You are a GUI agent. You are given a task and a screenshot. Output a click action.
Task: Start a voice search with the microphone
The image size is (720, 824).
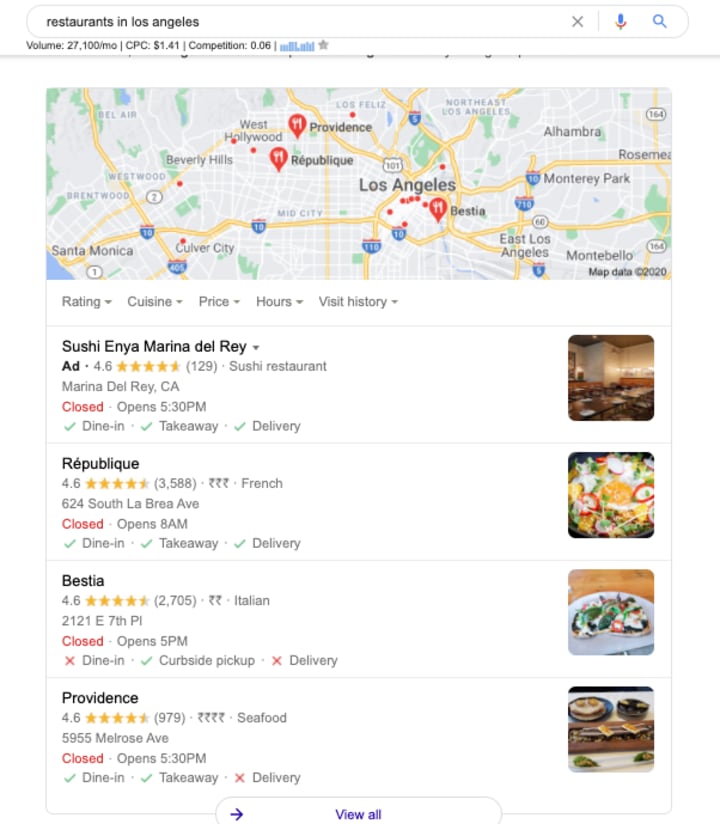[620, 21]
